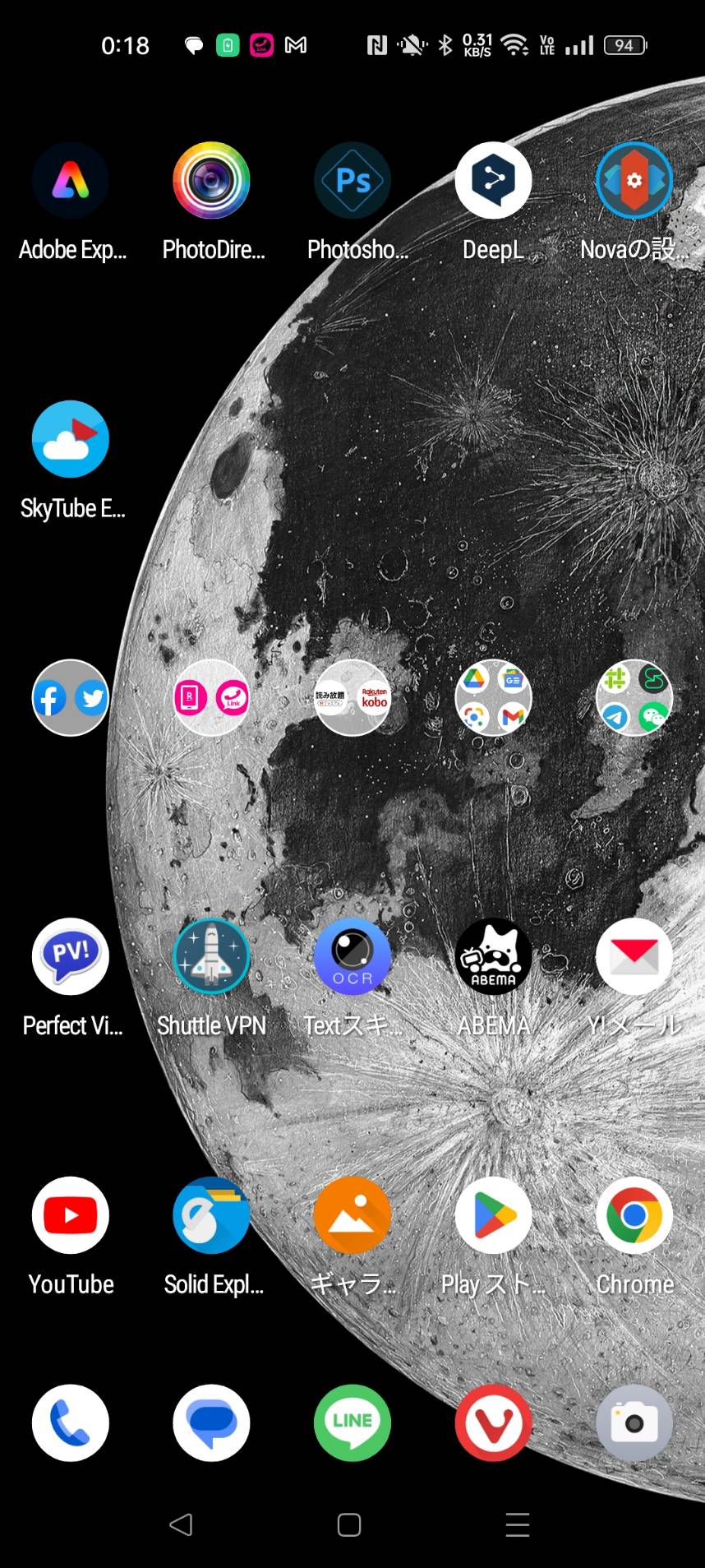
Task: Launch the DeepL translator app
Action: click(x=493, y=181)
